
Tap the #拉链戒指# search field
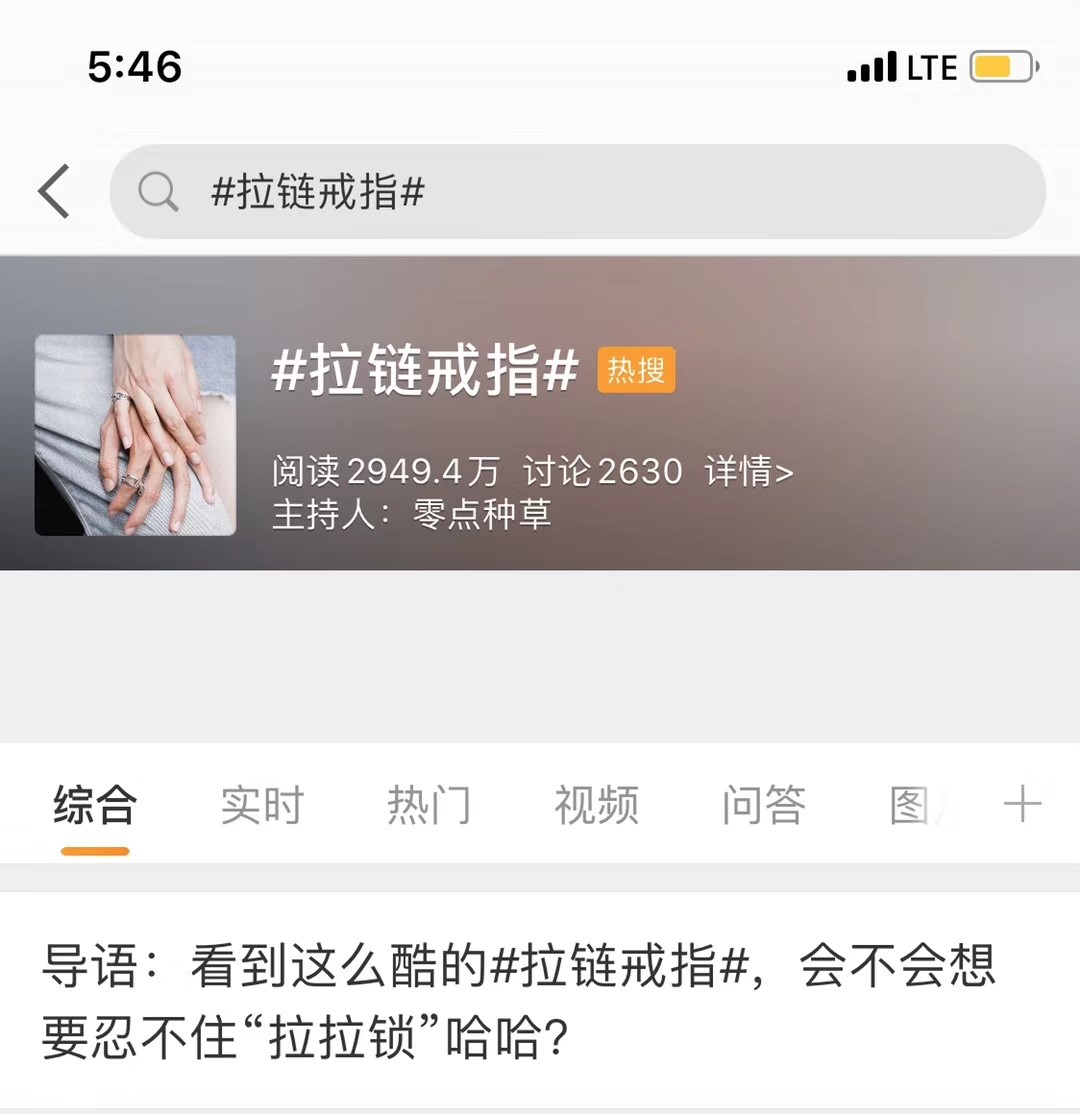click(577, 192)
